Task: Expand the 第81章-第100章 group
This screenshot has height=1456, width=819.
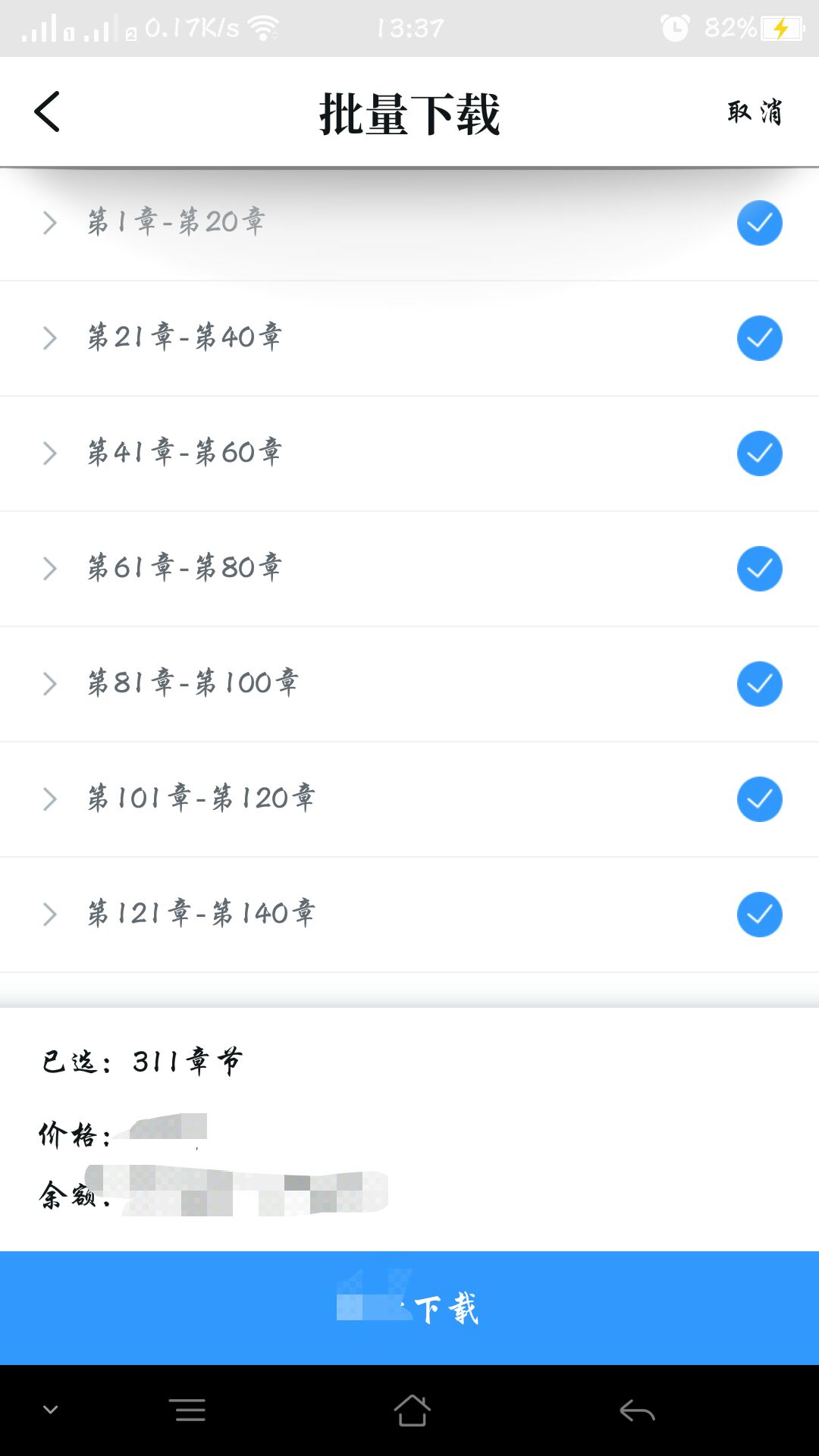Action: [50, 684]
